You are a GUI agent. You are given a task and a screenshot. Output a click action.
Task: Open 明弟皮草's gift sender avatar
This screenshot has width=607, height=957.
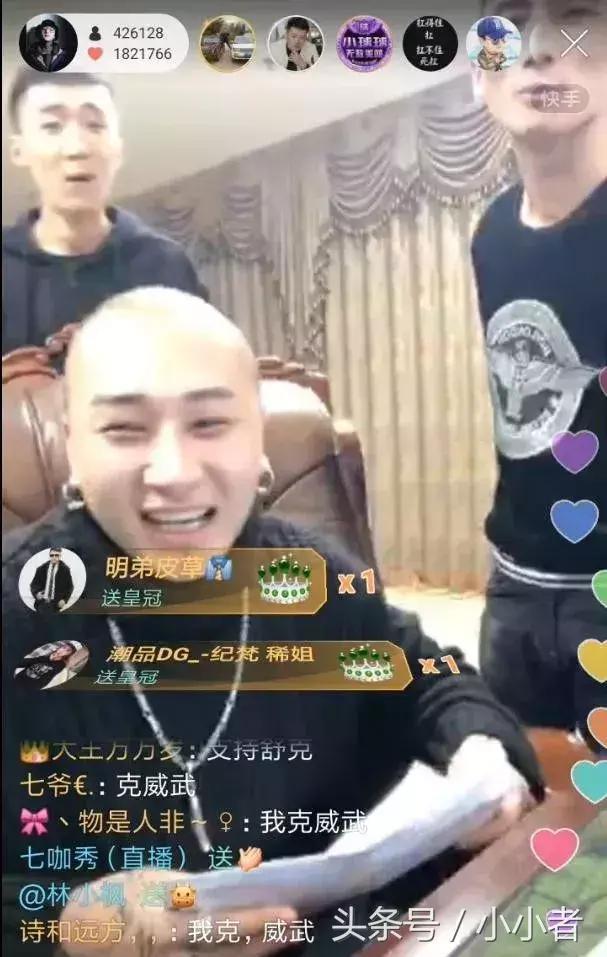(x=52, y=580)
